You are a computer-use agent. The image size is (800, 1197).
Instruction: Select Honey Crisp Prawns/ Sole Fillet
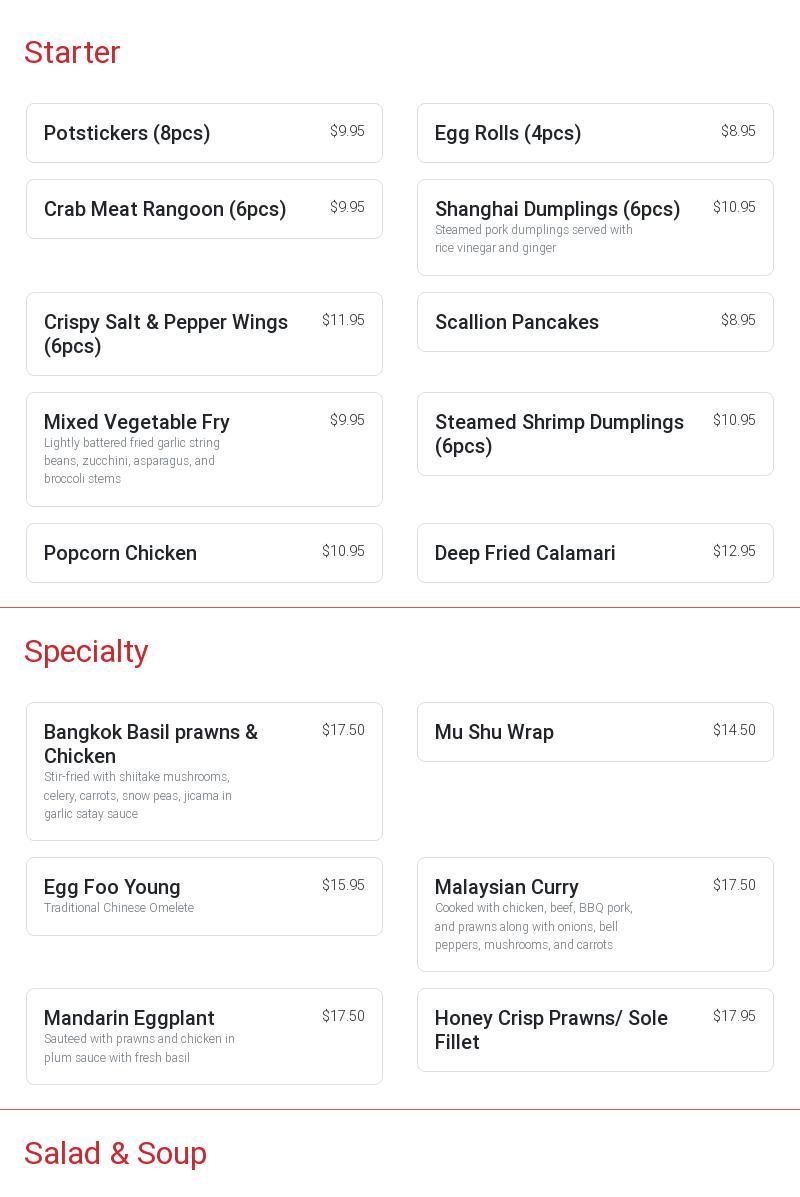click(x=595, y=1030)
